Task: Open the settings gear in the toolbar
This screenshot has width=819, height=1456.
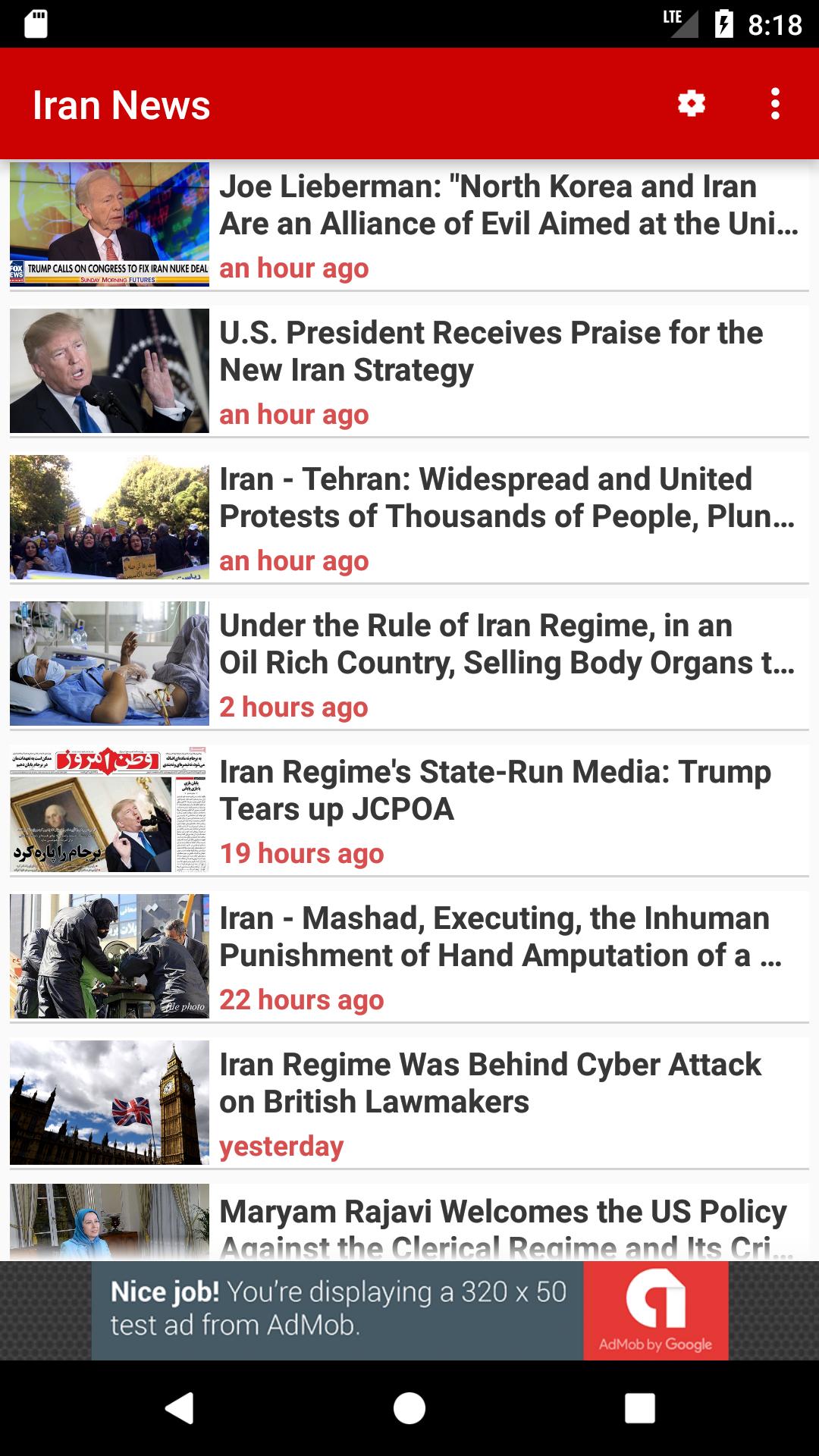Action: tap(691, 104)
